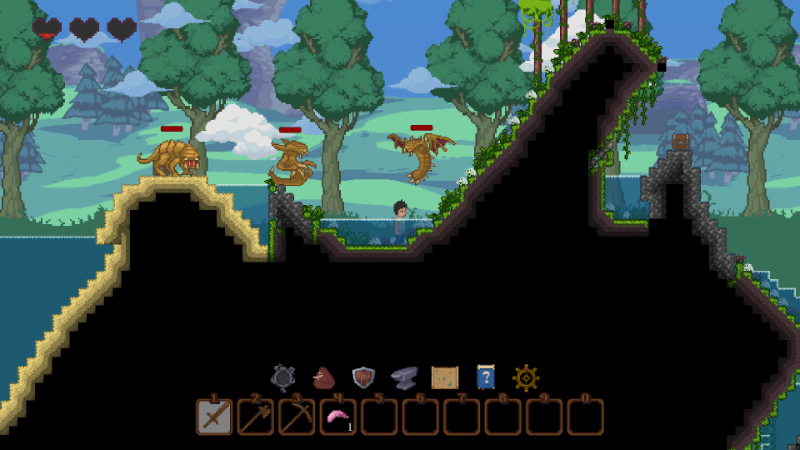The width and height of the screenshot is (800, 450).
Task: Select empty hotbar slot 8
Action: (502, 416)
